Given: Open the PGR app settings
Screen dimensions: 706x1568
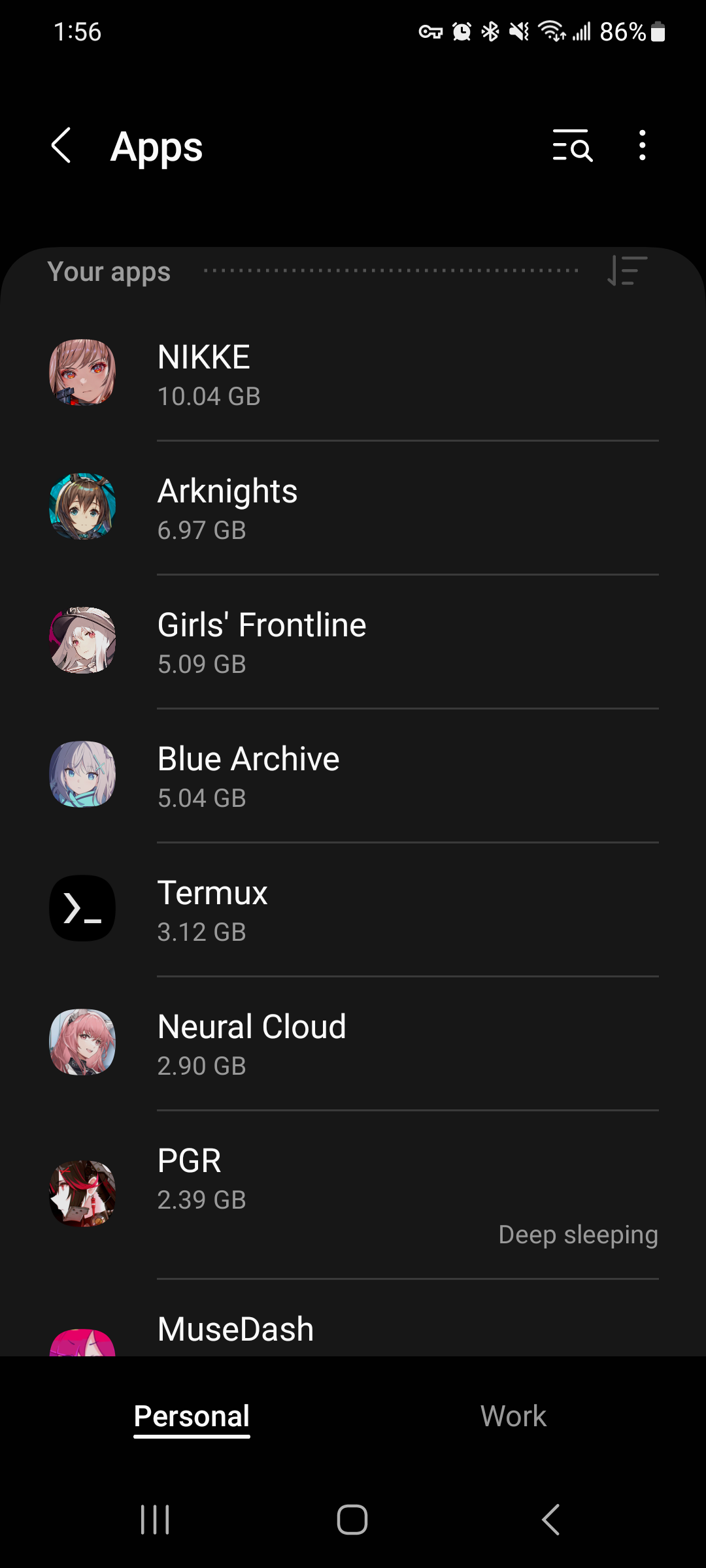Looking at the screenshot, I should [353, 1194].
